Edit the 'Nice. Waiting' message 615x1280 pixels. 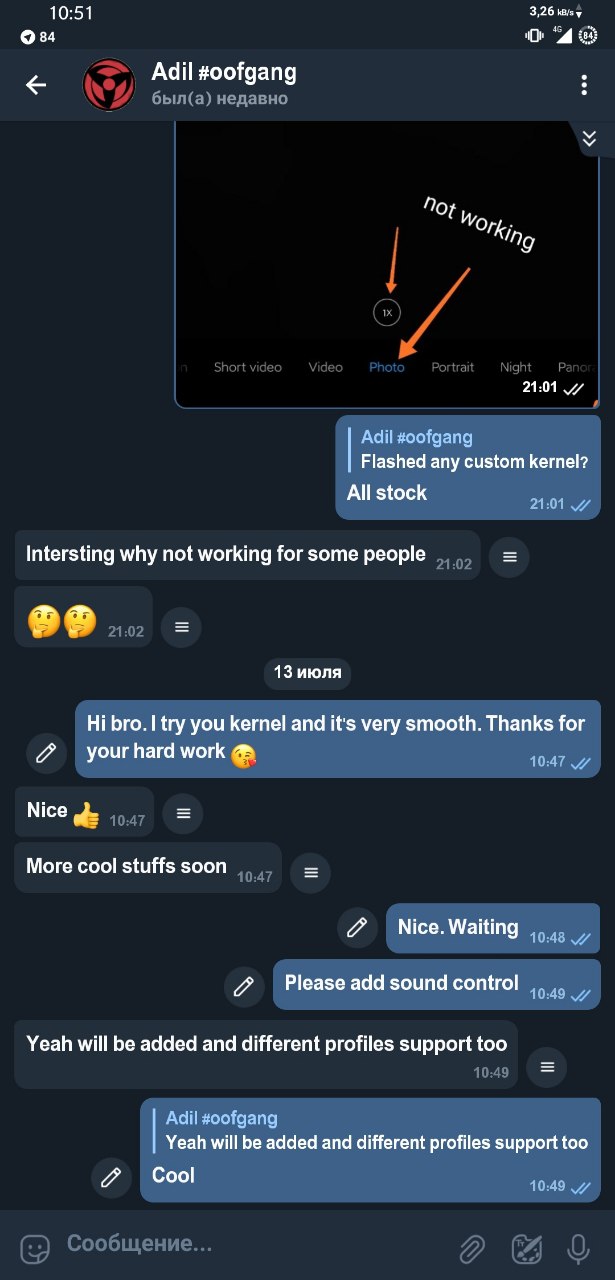tap(356, 928)
